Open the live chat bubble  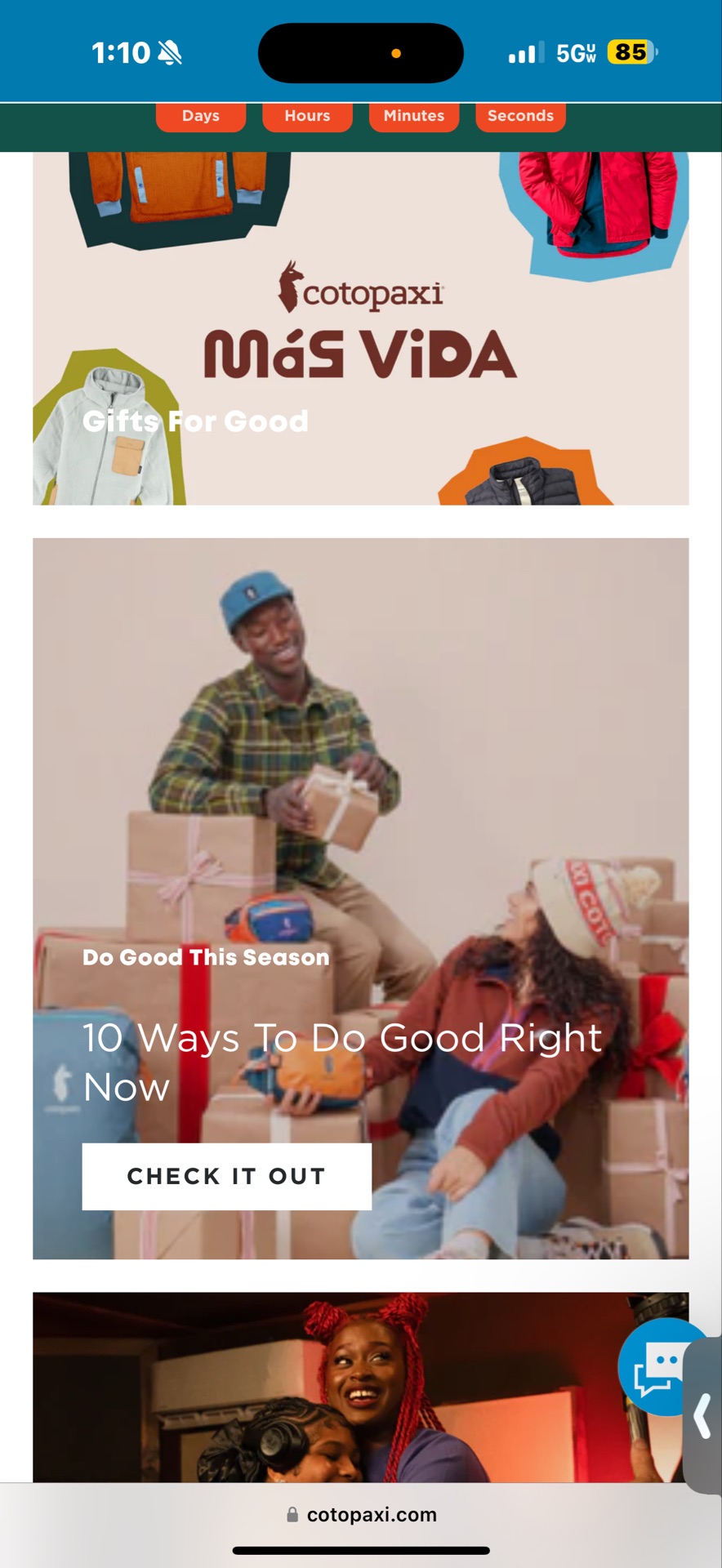(660, 1366)
